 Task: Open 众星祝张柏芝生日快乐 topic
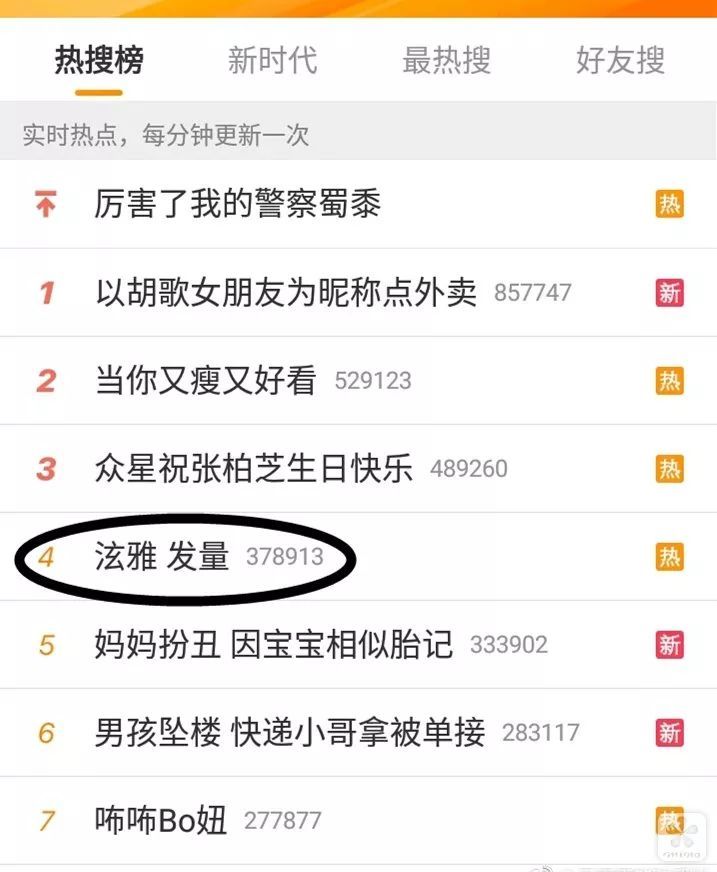tap(253, 468)
